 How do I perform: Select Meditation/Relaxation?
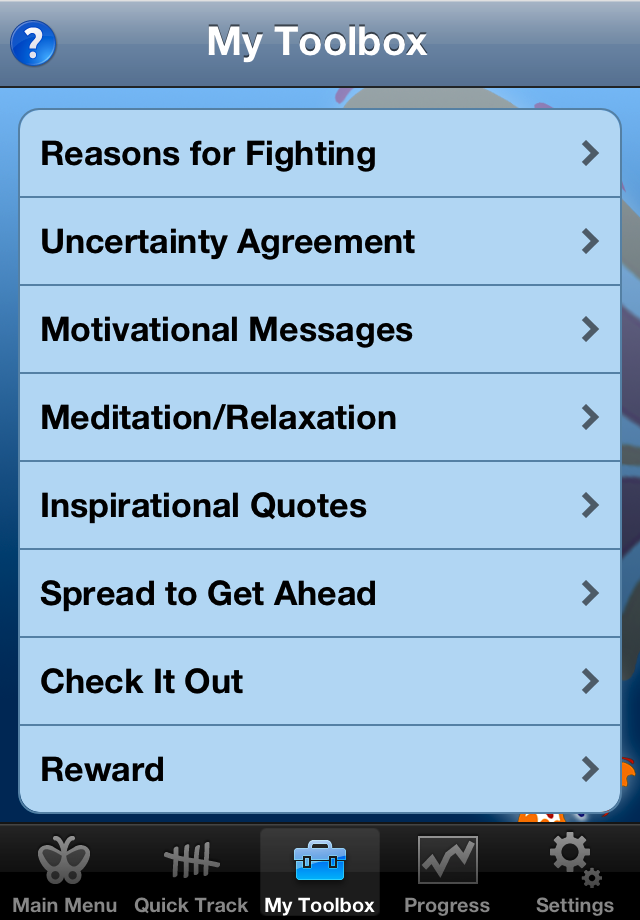click(320, 418)
